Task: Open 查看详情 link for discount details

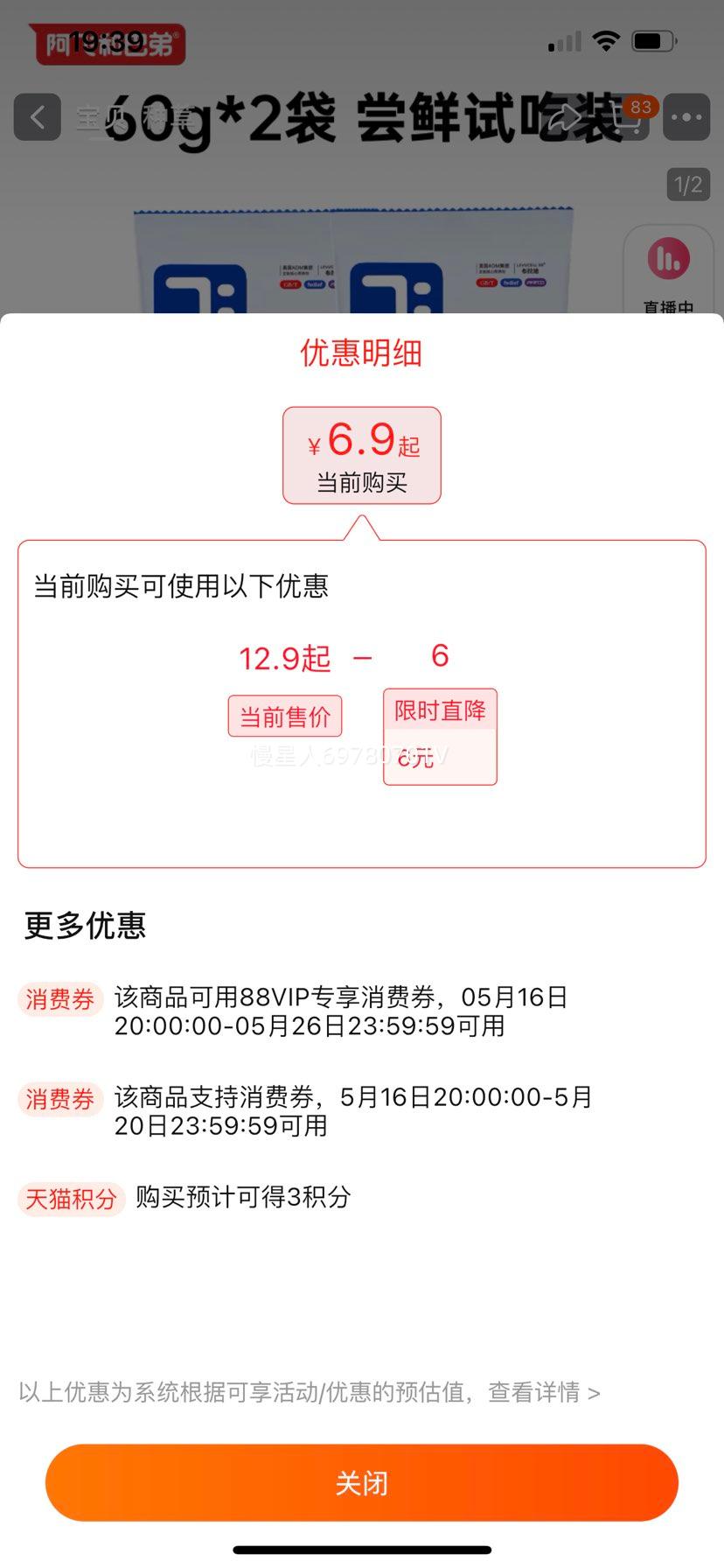Action: (x=542, y=1392)
